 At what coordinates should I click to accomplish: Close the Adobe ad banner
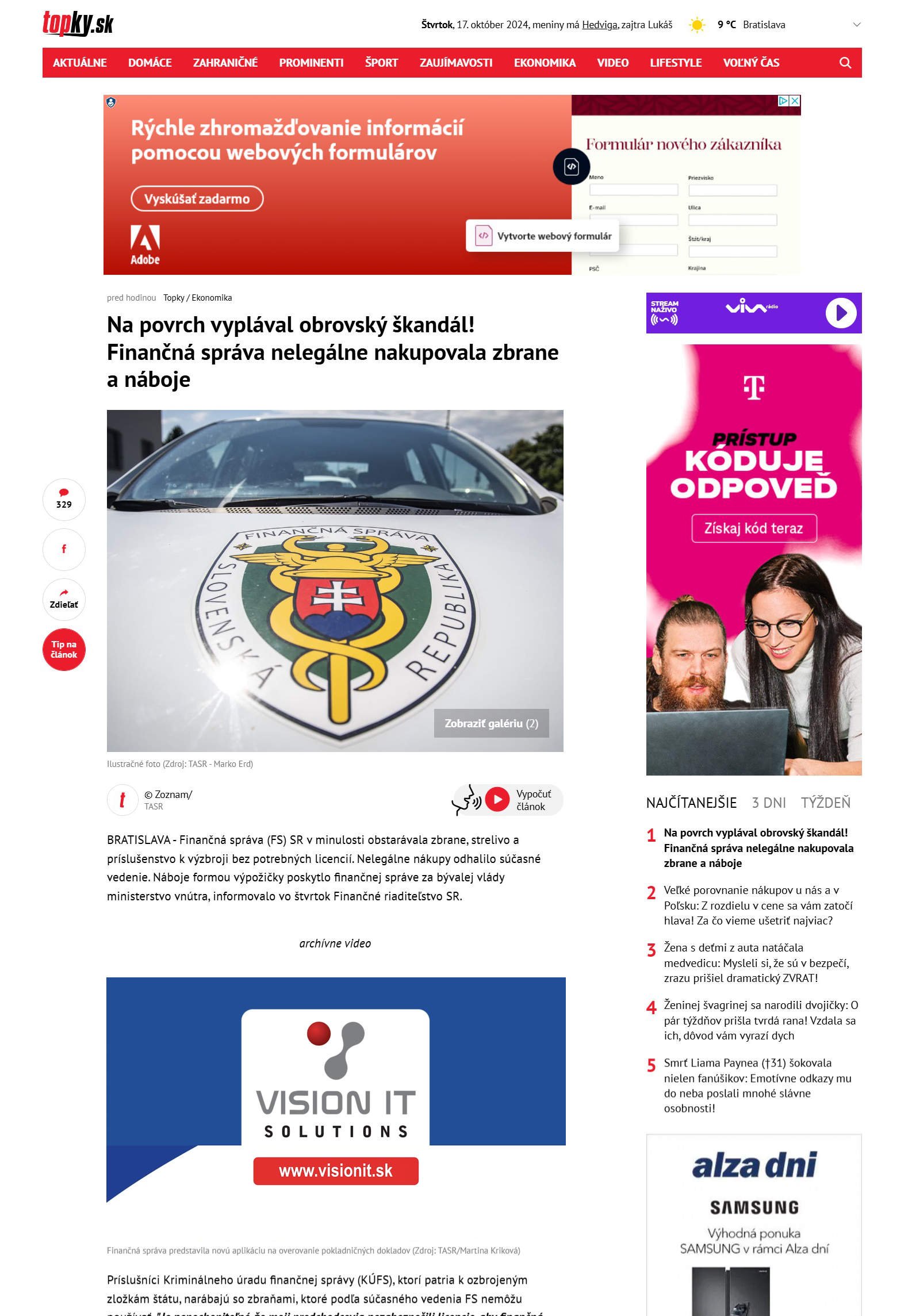click(795, 101)
